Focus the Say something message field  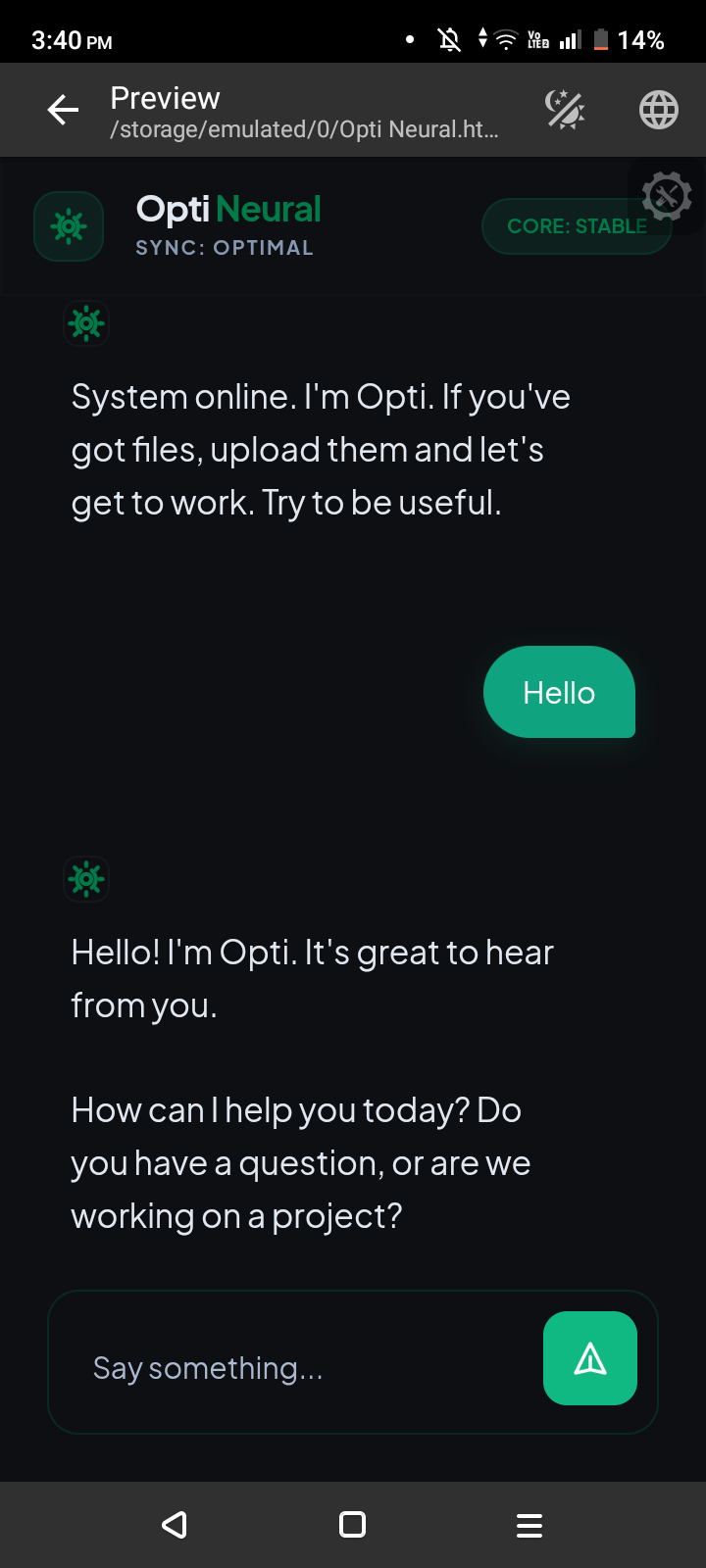pyautogui.click(x=294, y=1367)
